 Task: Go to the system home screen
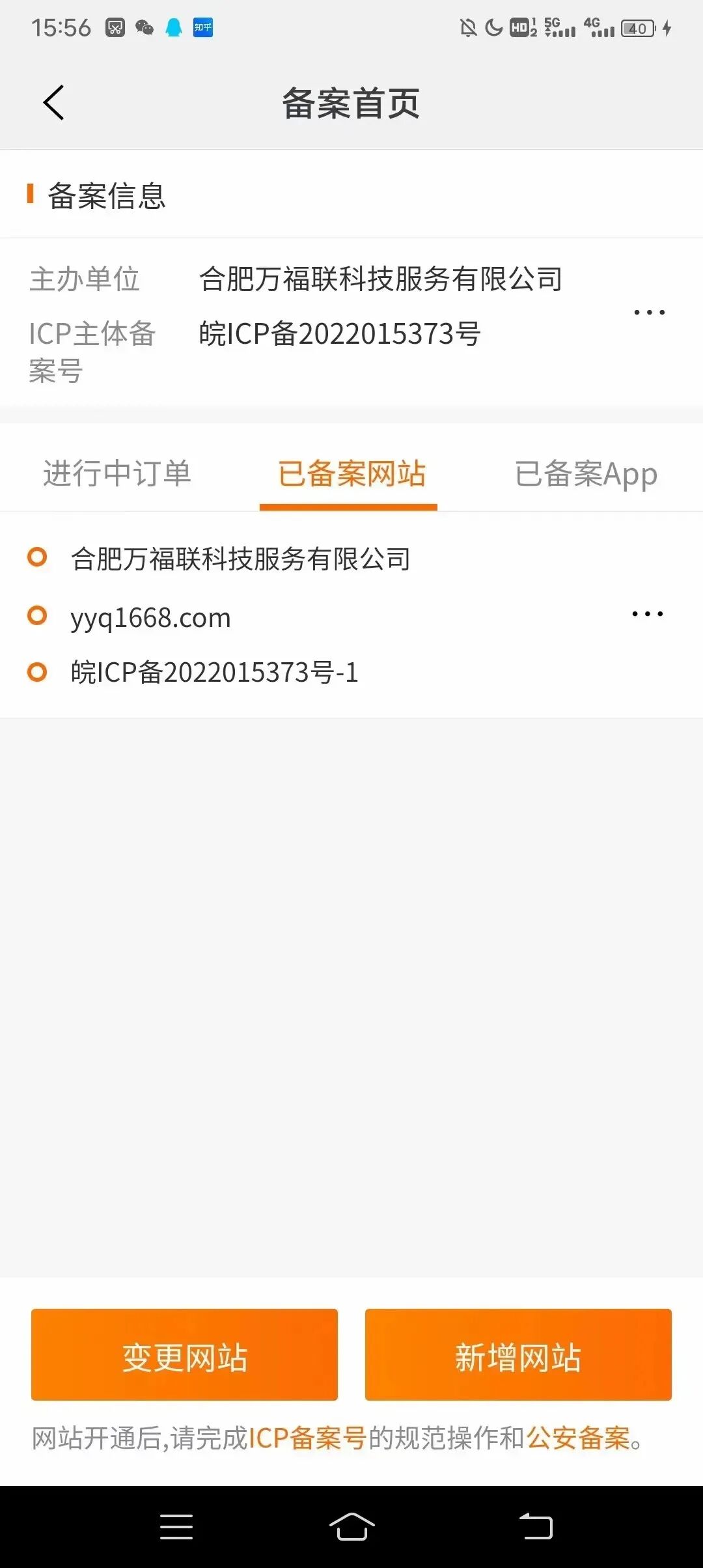351,1526
